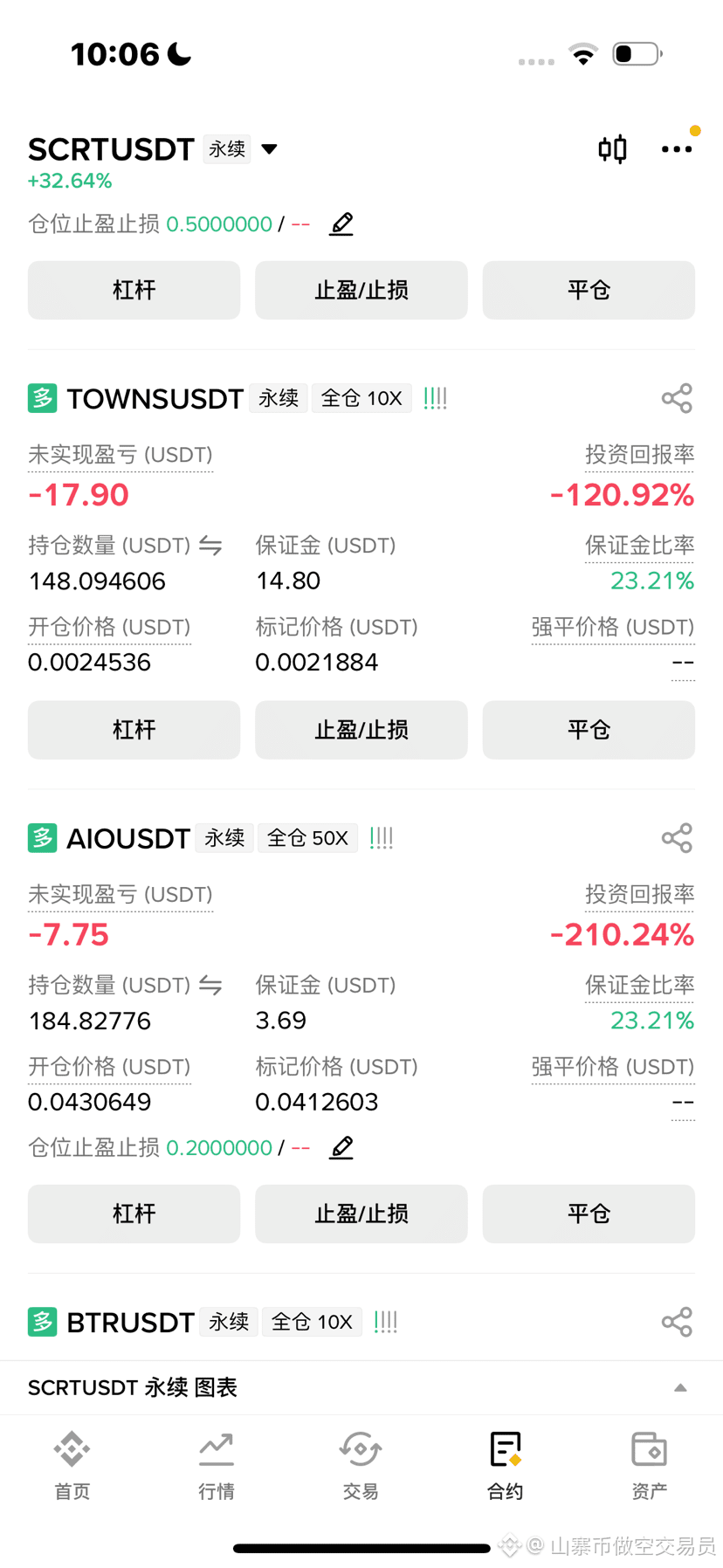Toggle the TOWNSUSDT 持仓数量 unit swap icon
This screenshot has height=1568, width=723.
(x=210, y=546)
